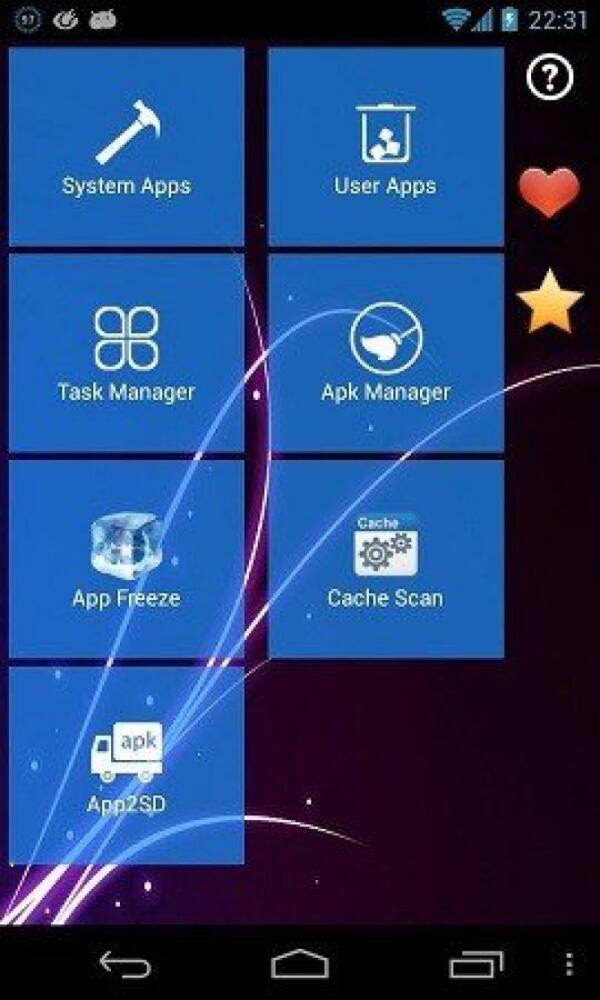Start Cache Scan
Image resolution: width=600 pixels, height=1000 pixels.
(x=385, y=560)
